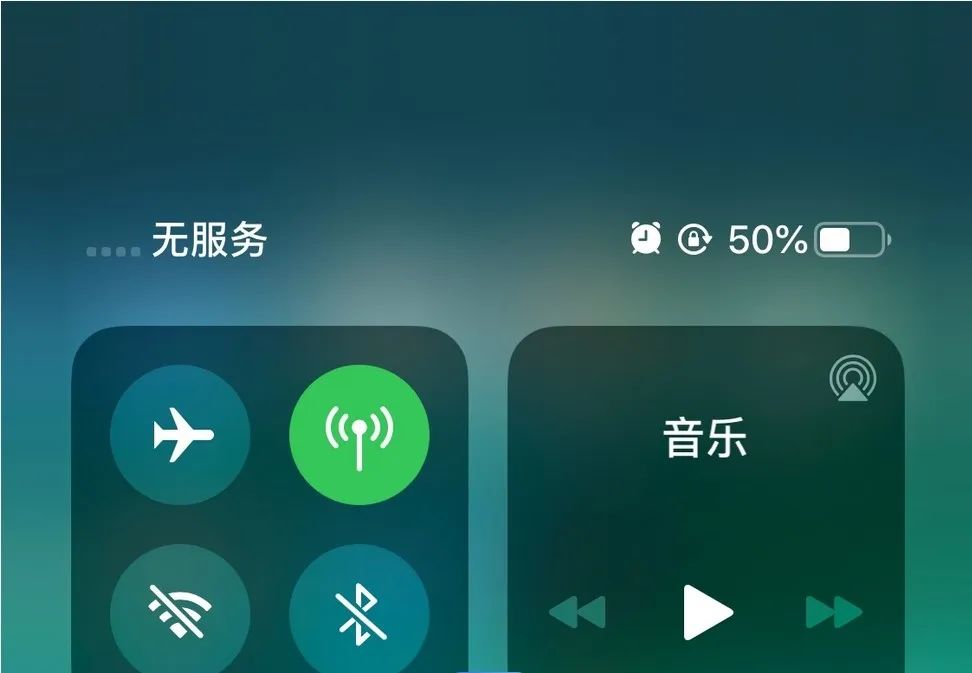Screen dimensions: 972x673
Task: Turn on Wi-Fi
Action: coord(180,611)
